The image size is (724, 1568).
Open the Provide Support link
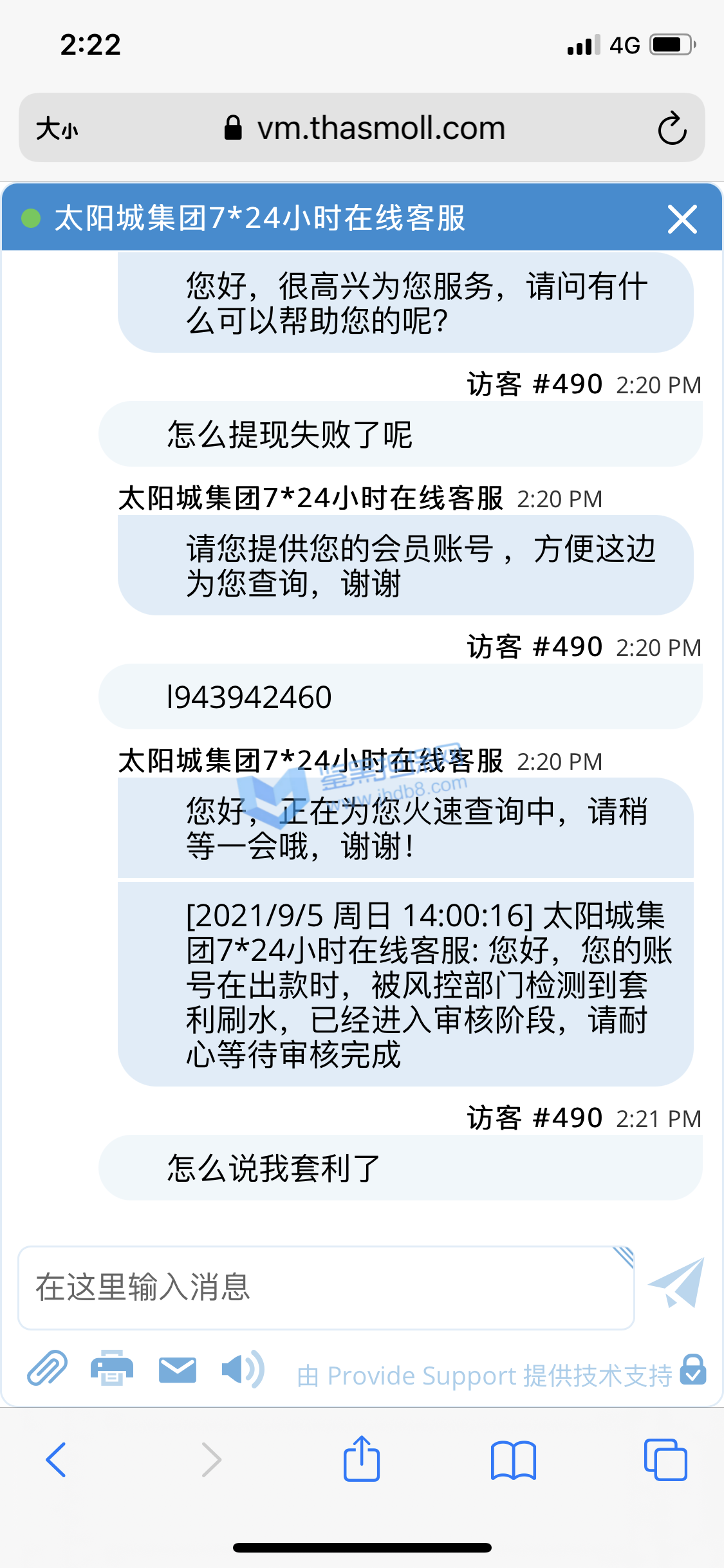[x=484, y=1376]
